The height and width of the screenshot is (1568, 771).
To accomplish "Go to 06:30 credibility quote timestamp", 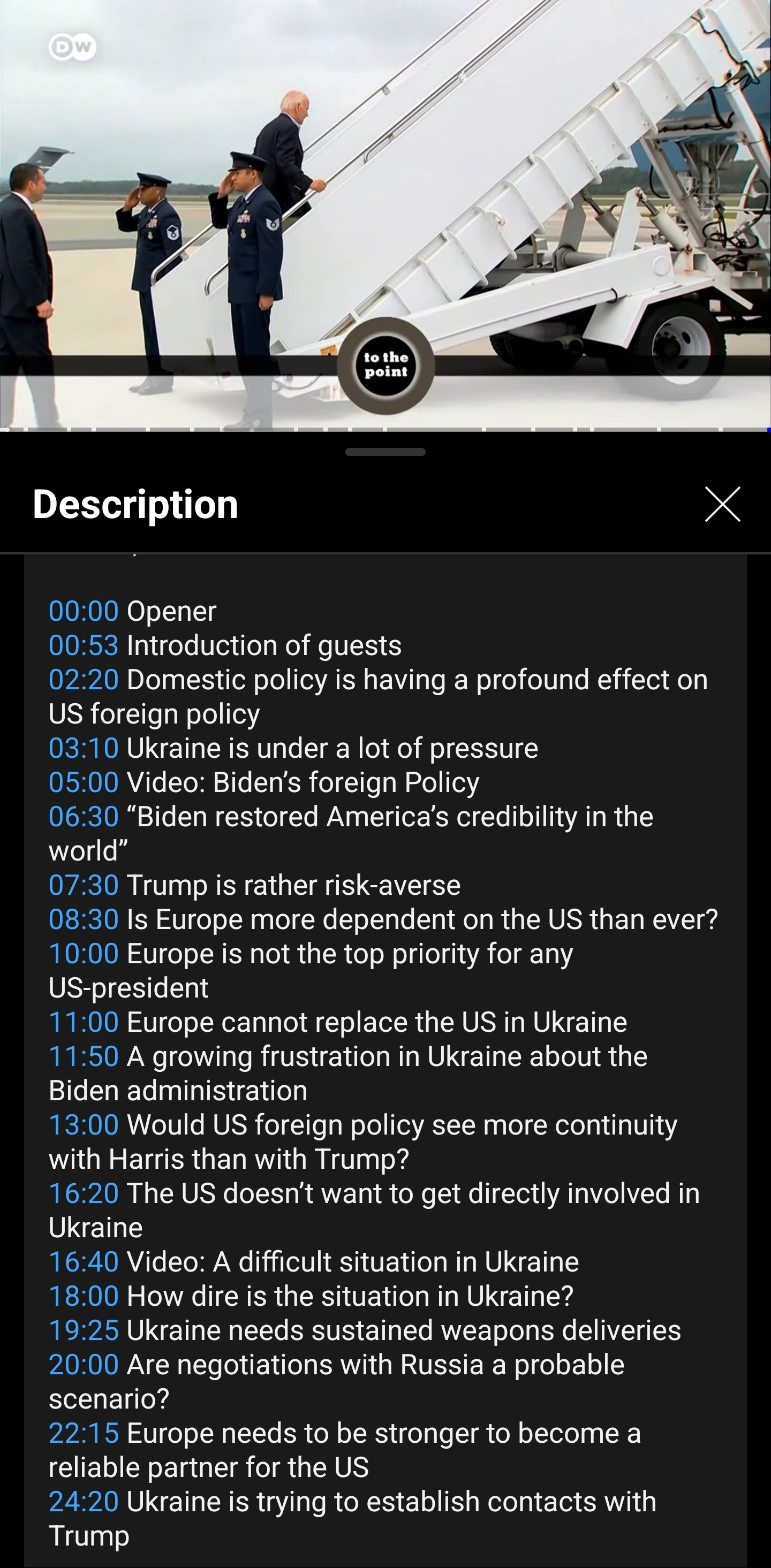I will pyautogui.click(x=84, y=817).
